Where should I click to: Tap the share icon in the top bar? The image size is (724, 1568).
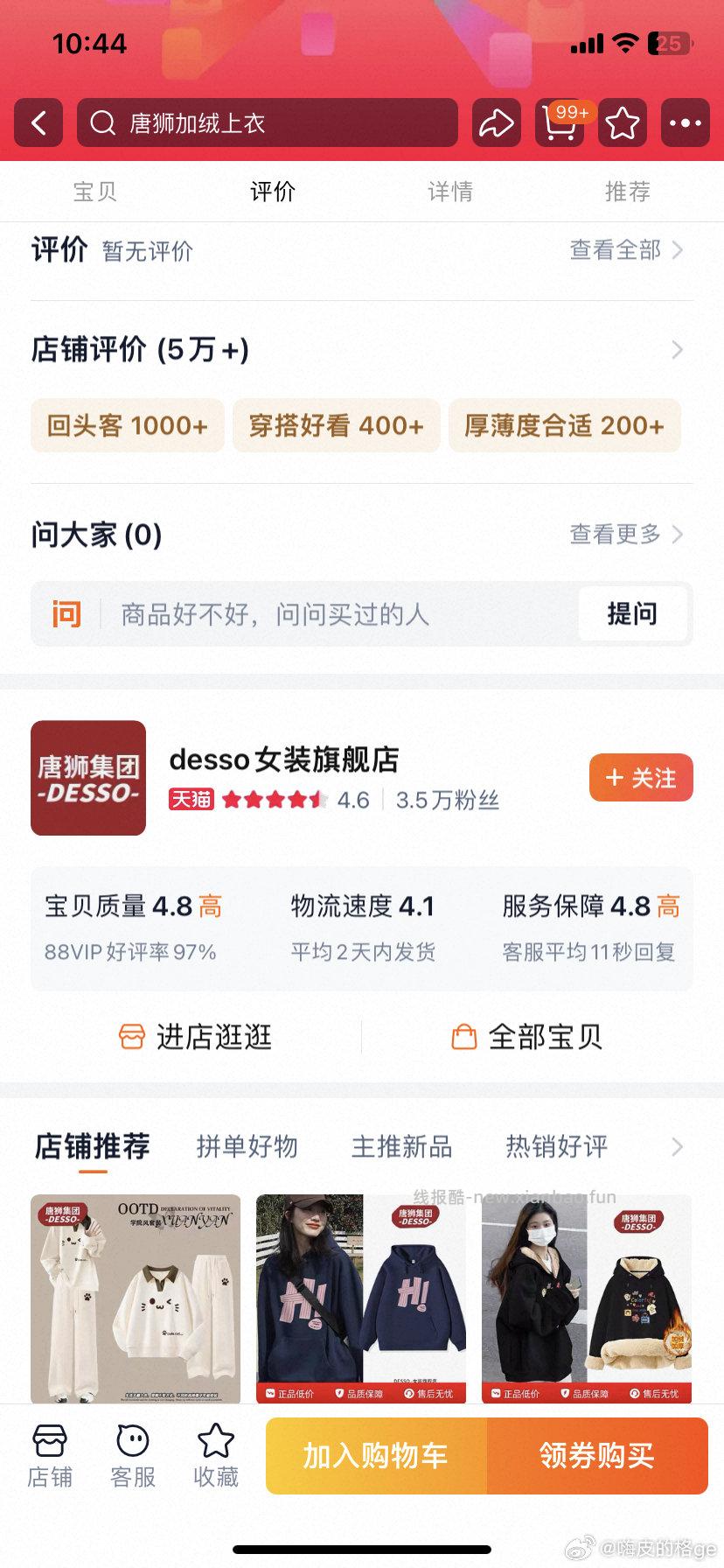click(x=495, y=123)
